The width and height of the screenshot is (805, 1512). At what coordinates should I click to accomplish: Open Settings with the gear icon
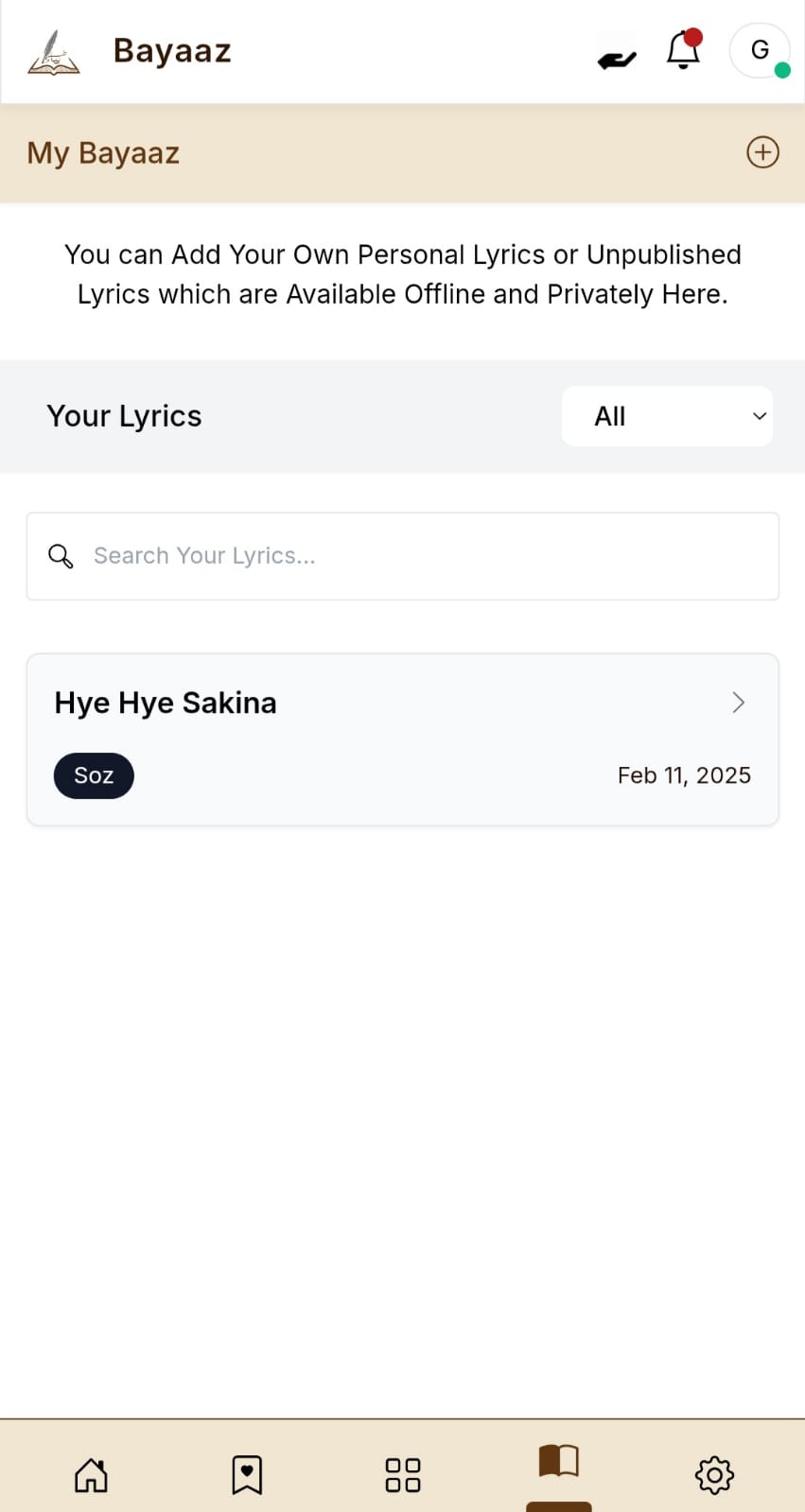714,1473
